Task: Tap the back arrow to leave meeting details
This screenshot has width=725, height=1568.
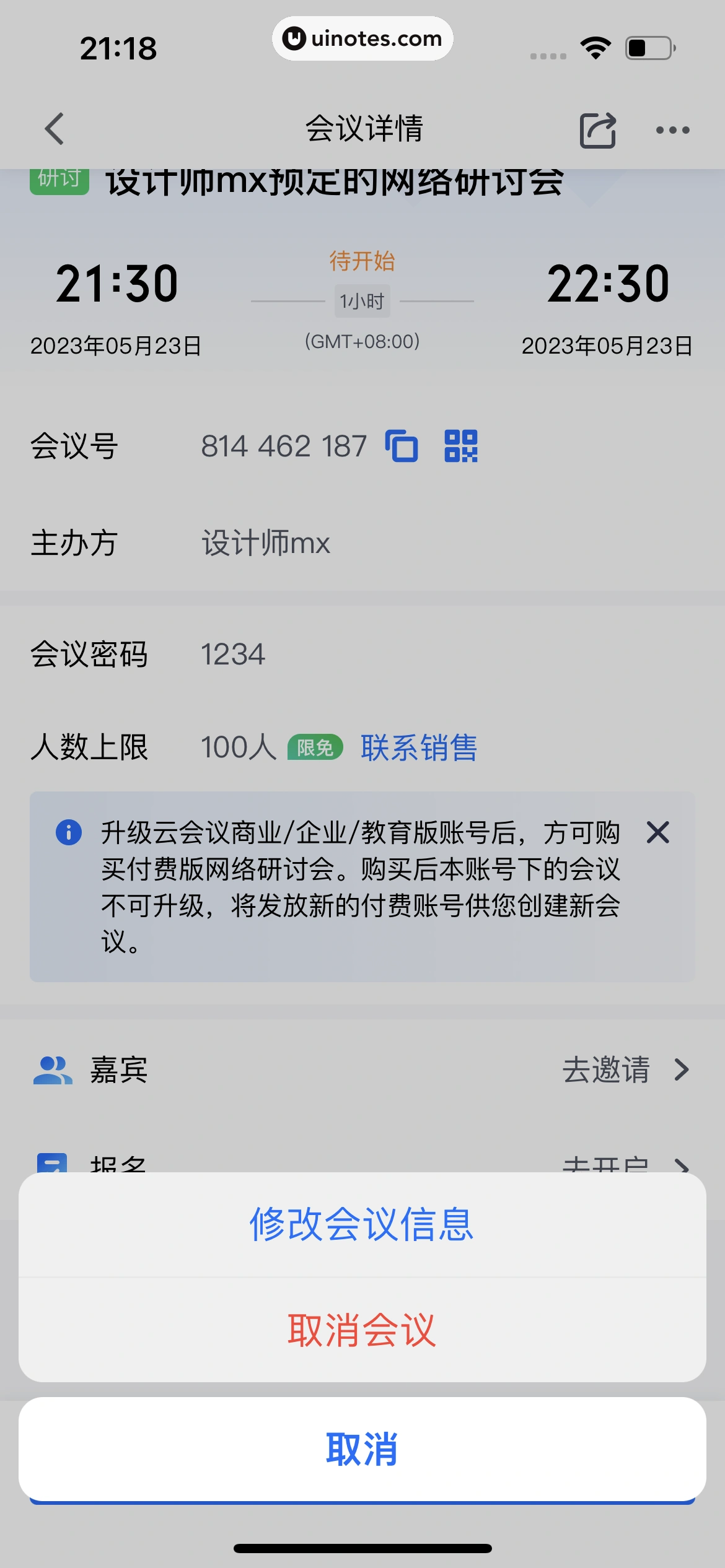Action: (55, 129)
